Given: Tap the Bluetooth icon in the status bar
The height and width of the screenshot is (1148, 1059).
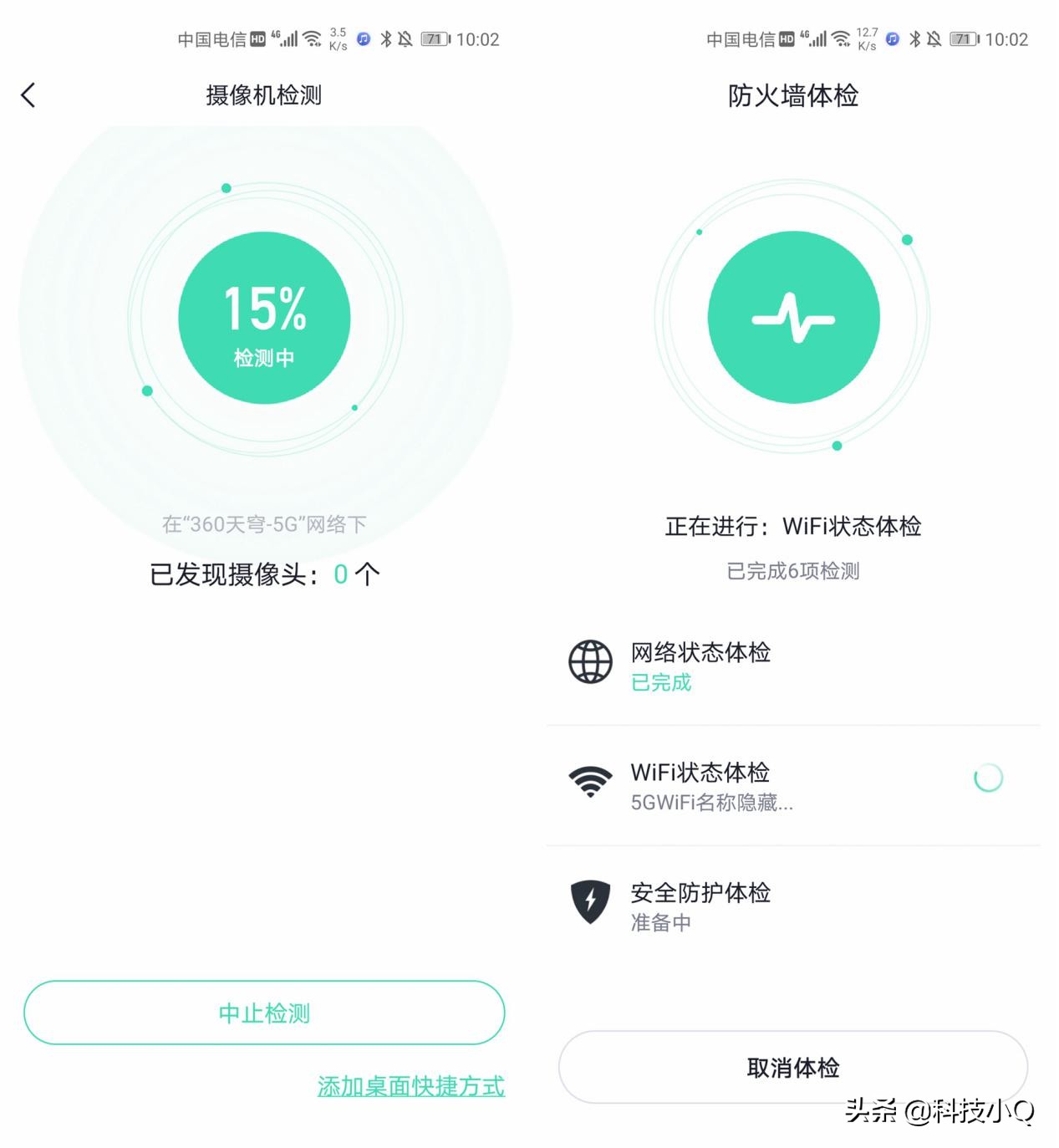Looking at the screenshot, I should tap(387, 38).
